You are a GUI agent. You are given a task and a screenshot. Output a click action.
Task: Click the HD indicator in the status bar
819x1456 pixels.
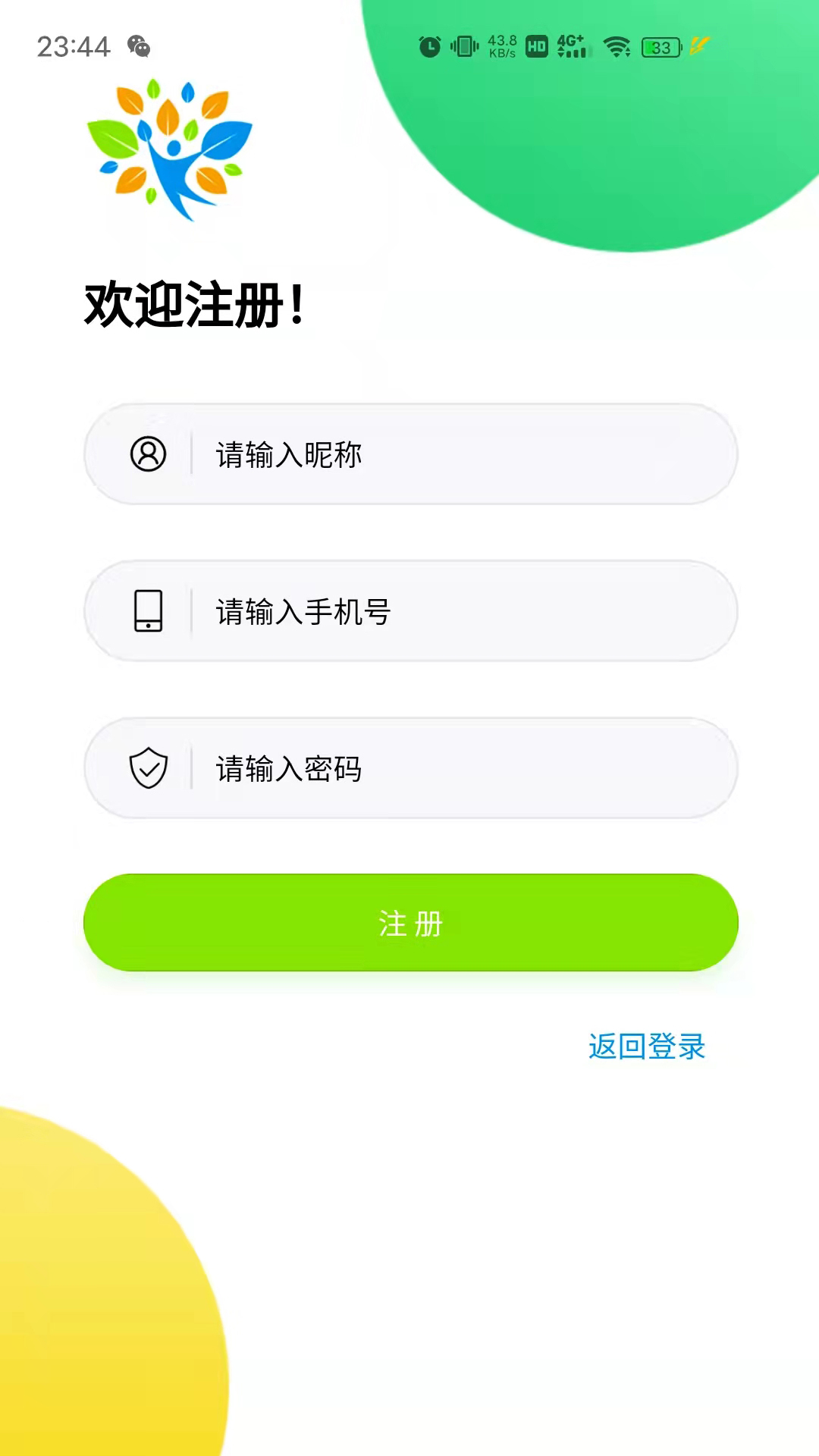[x=535, y=45]
